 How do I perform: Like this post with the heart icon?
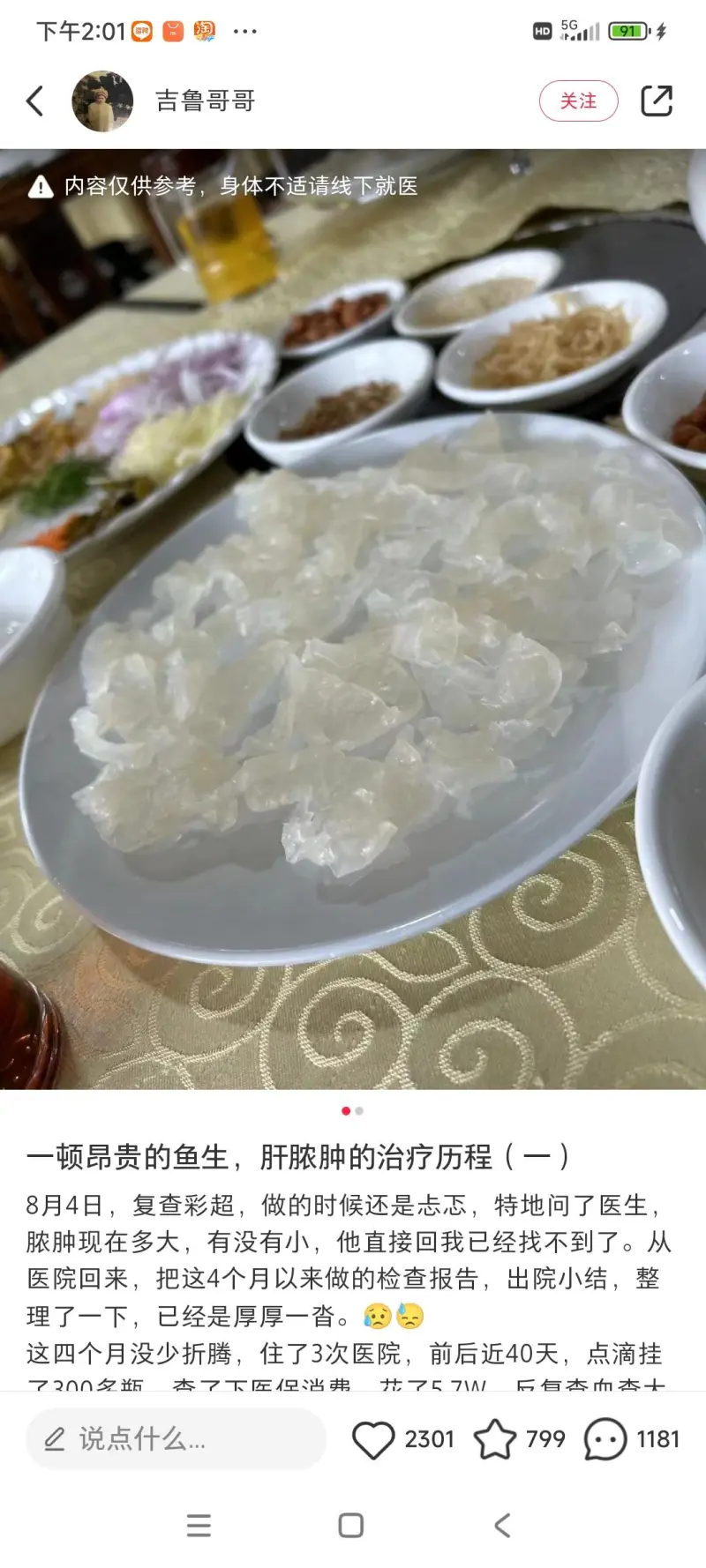pyautogui.click(x=373, y=1439)
